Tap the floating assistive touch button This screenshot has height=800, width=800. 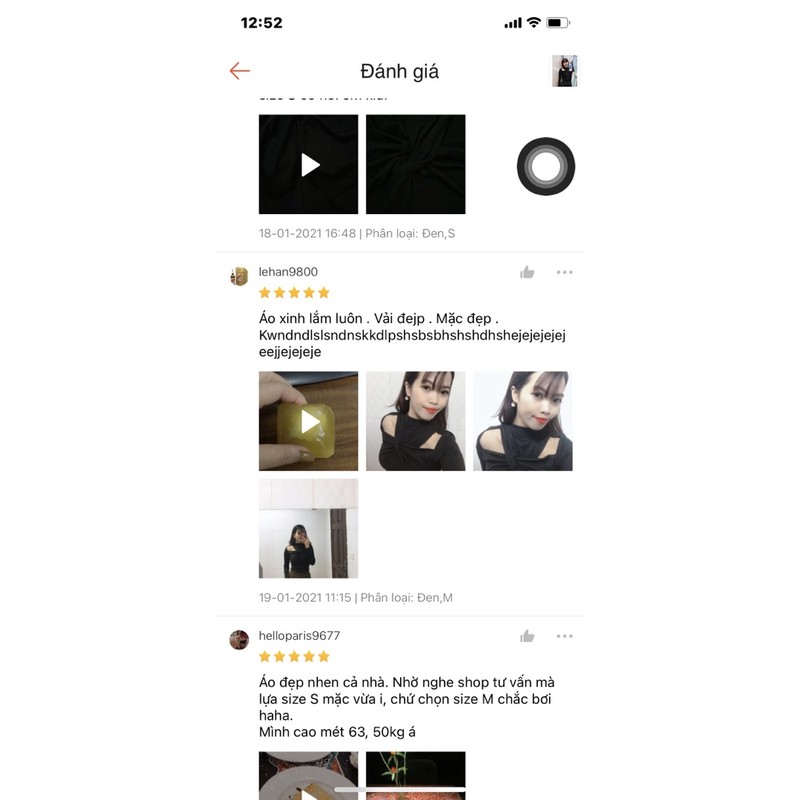pos(545,166)
